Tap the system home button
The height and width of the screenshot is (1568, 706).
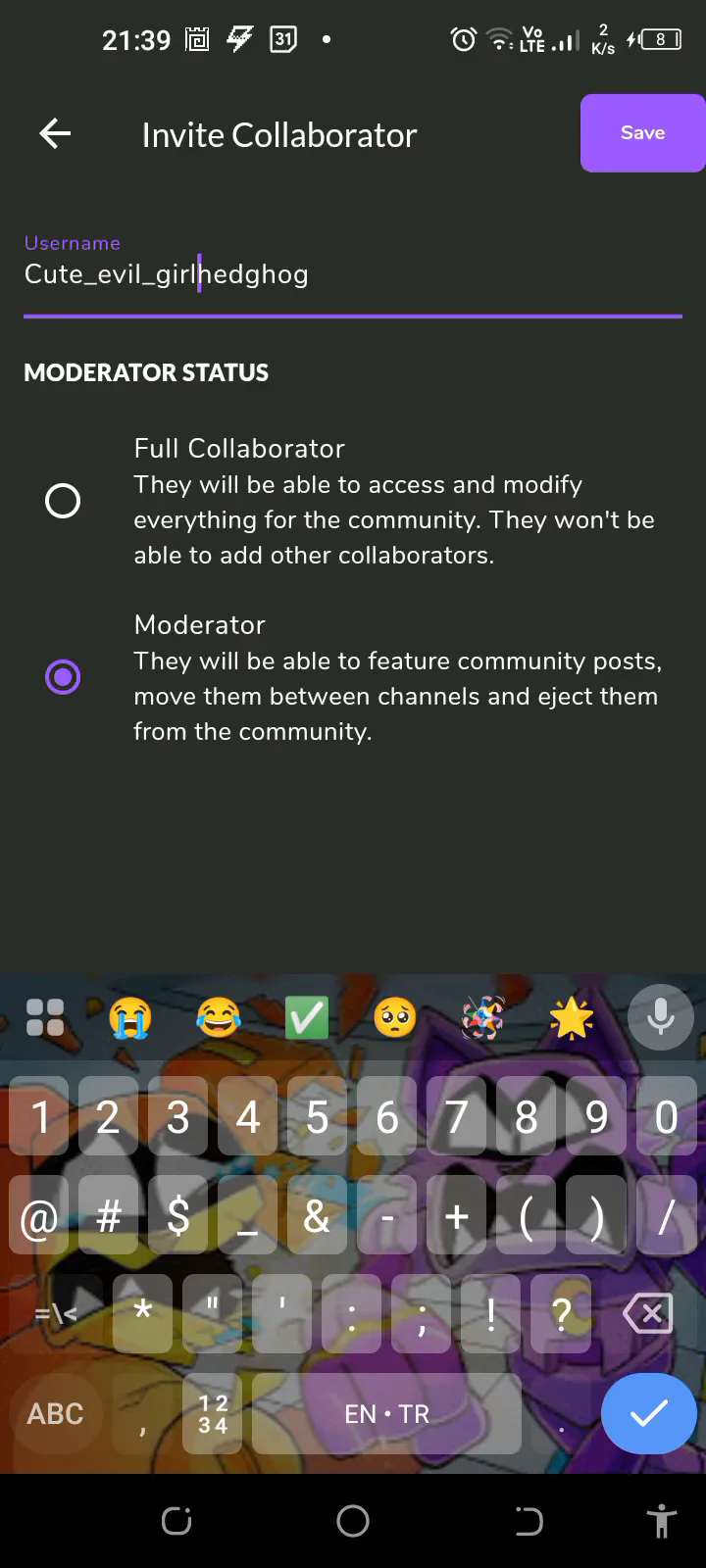[353, 1521]
